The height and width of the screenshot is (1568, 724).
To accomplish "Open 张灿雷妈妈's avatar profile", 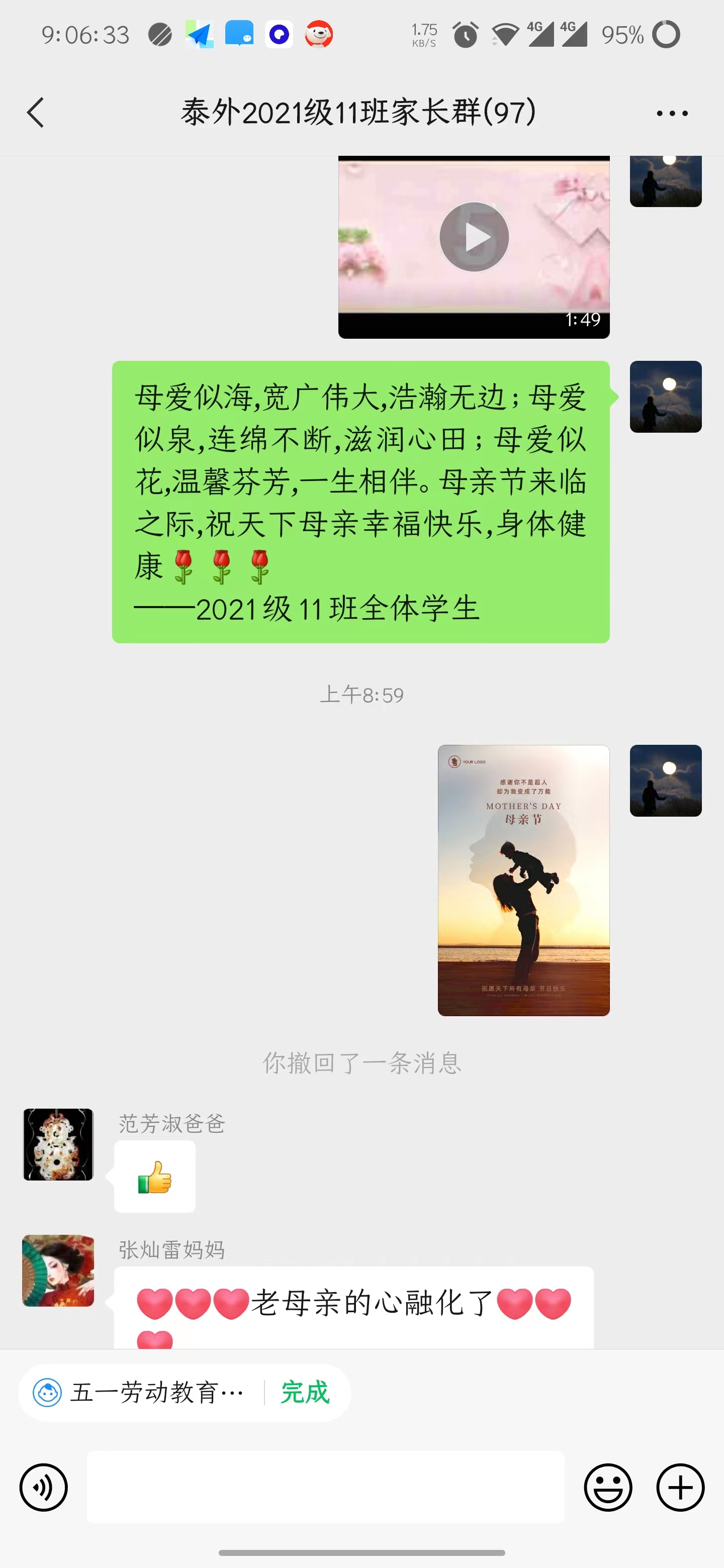I will point(58,1270).
